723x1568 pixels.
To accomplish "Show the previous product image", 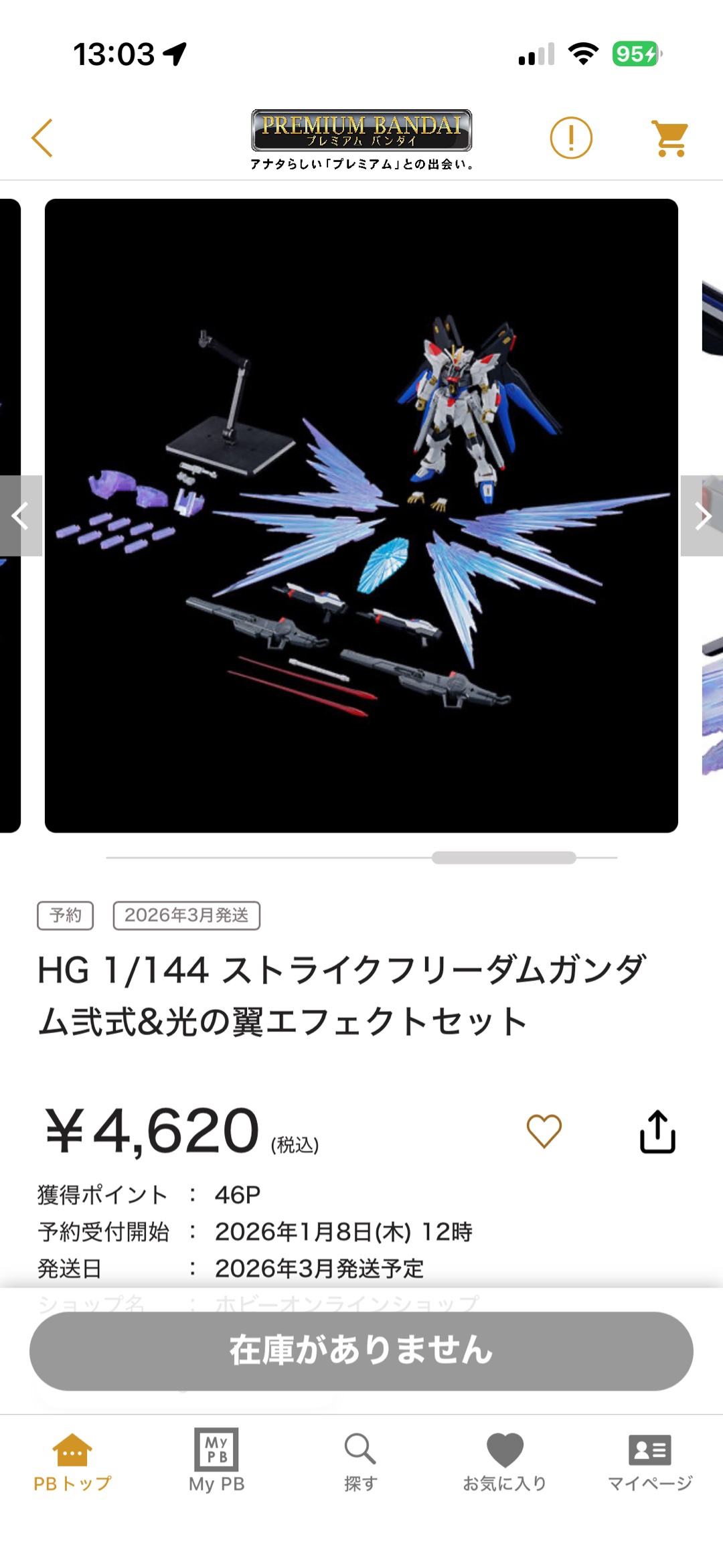I will tap(21, 516).
